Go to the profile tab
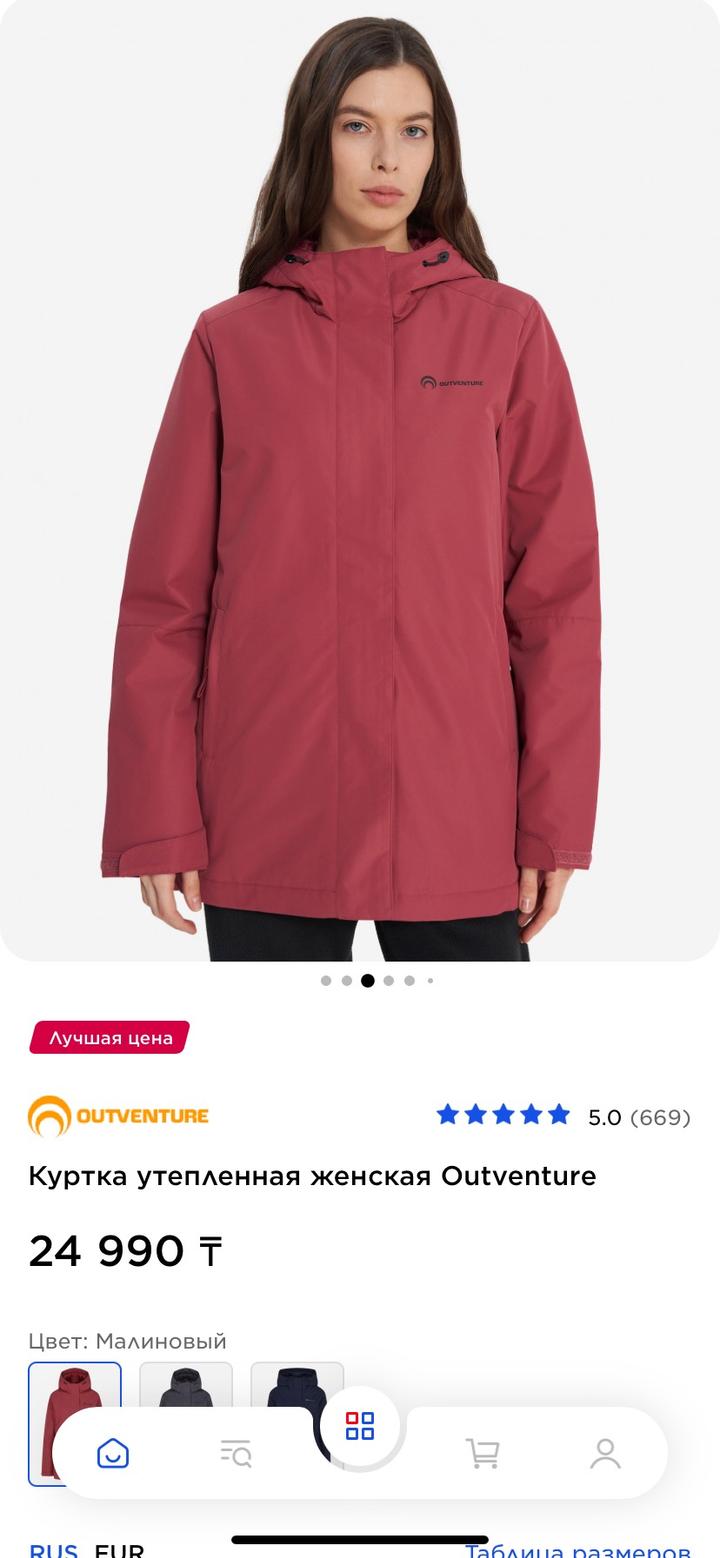Viewport: 720px width, 1558px height. pos(605,1453)
